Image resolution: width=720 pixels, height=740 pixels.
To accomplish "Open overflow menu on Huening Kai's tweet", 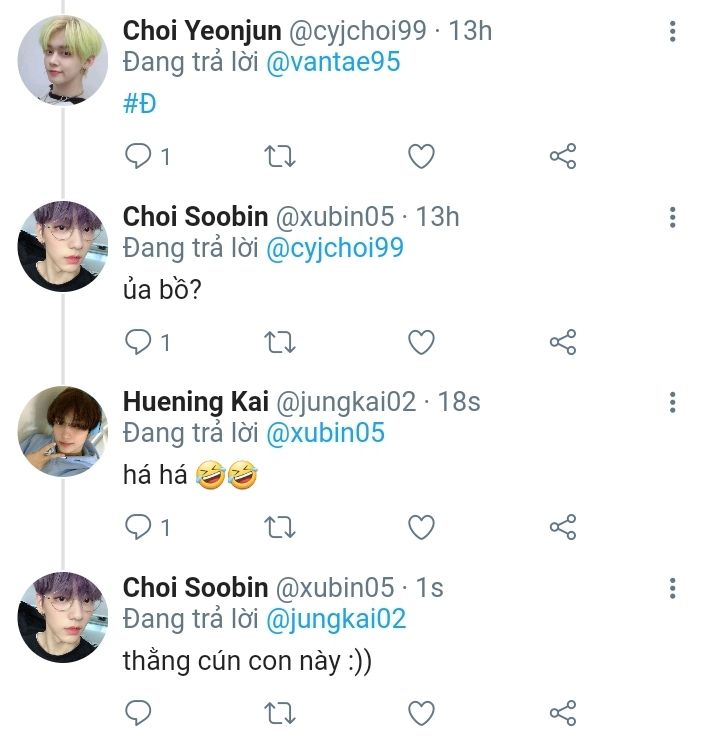I will click(673, 403).
